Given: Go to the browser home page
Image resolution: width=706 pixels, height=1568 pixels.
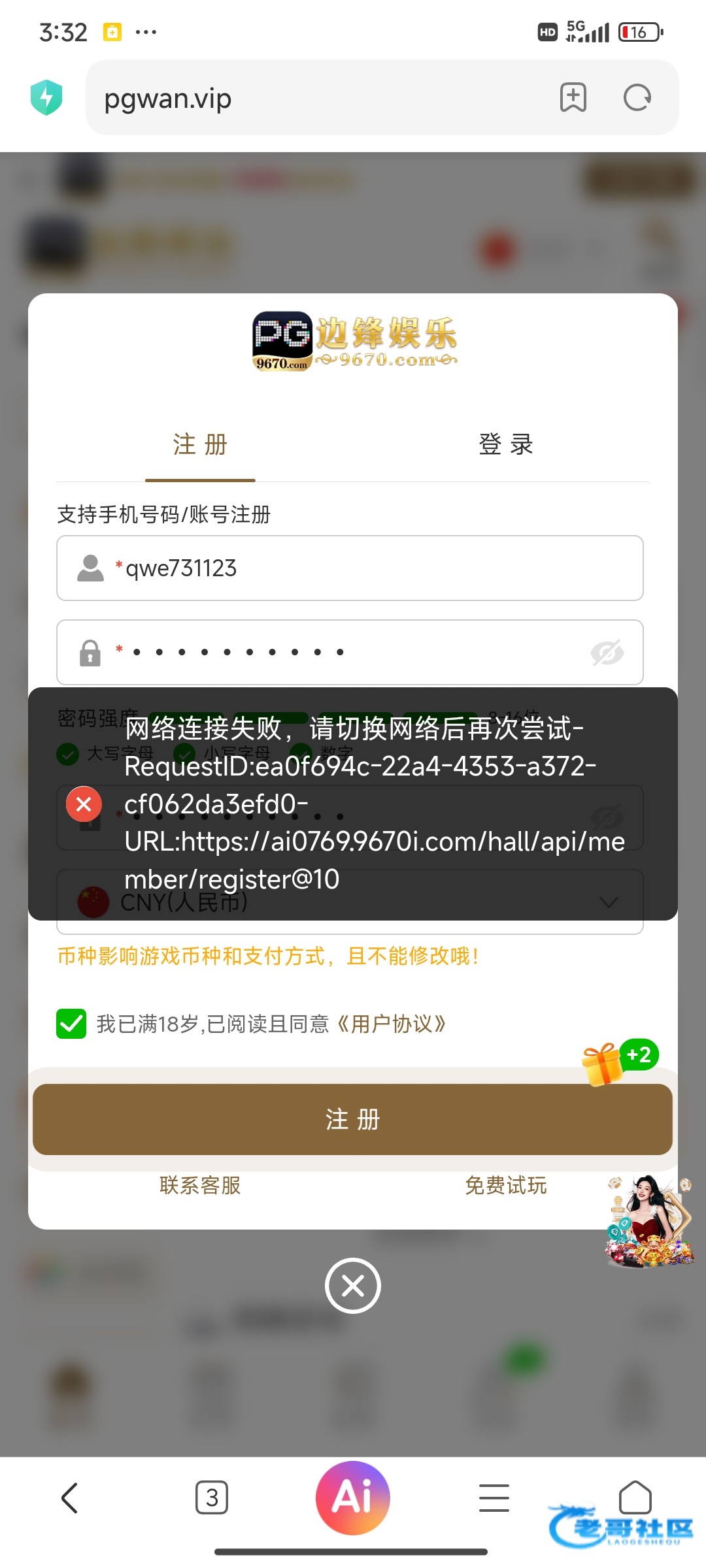Looking at the screenshot, I should tap(635, 1497).
